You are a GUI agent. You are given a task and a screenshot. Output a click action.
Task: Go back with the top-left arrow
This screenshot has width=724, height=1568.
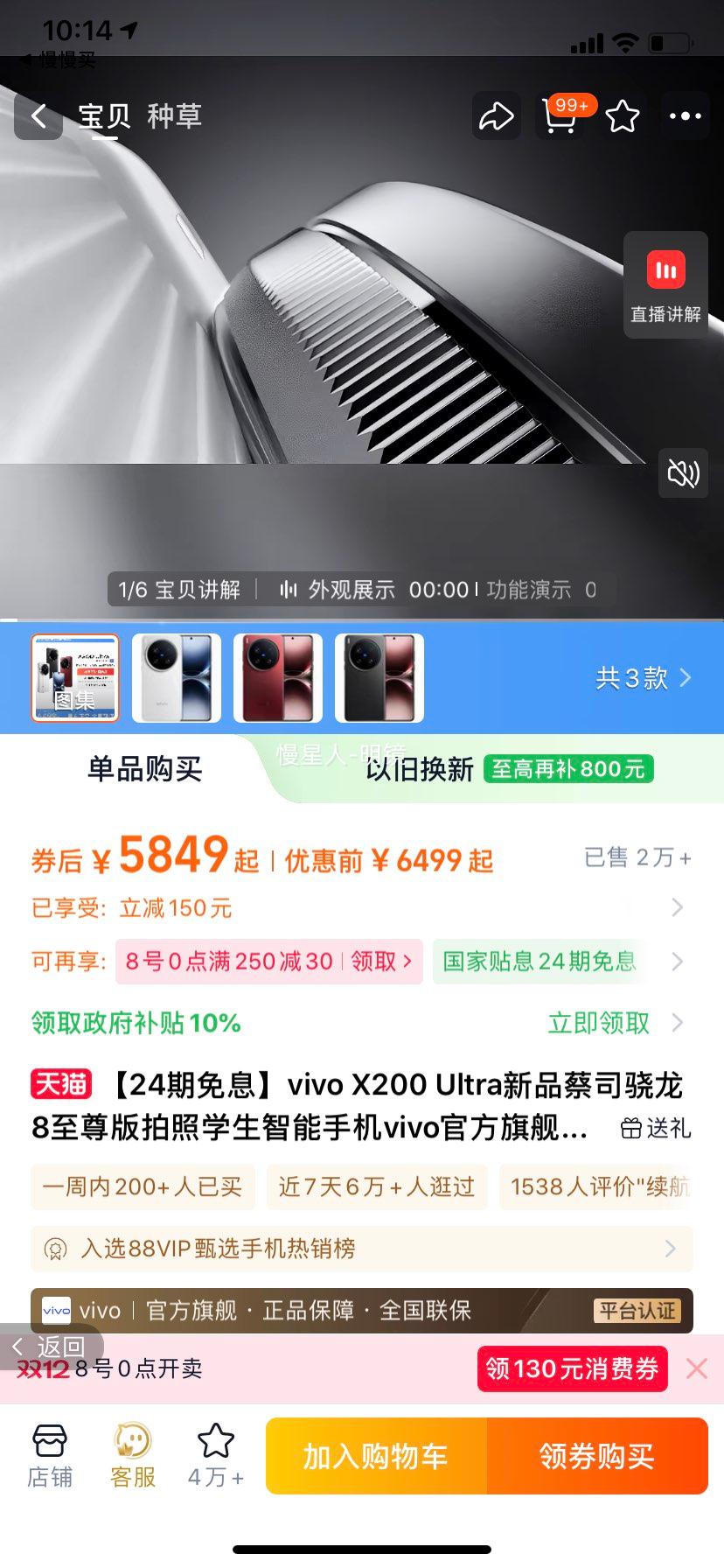coord(38,116)
